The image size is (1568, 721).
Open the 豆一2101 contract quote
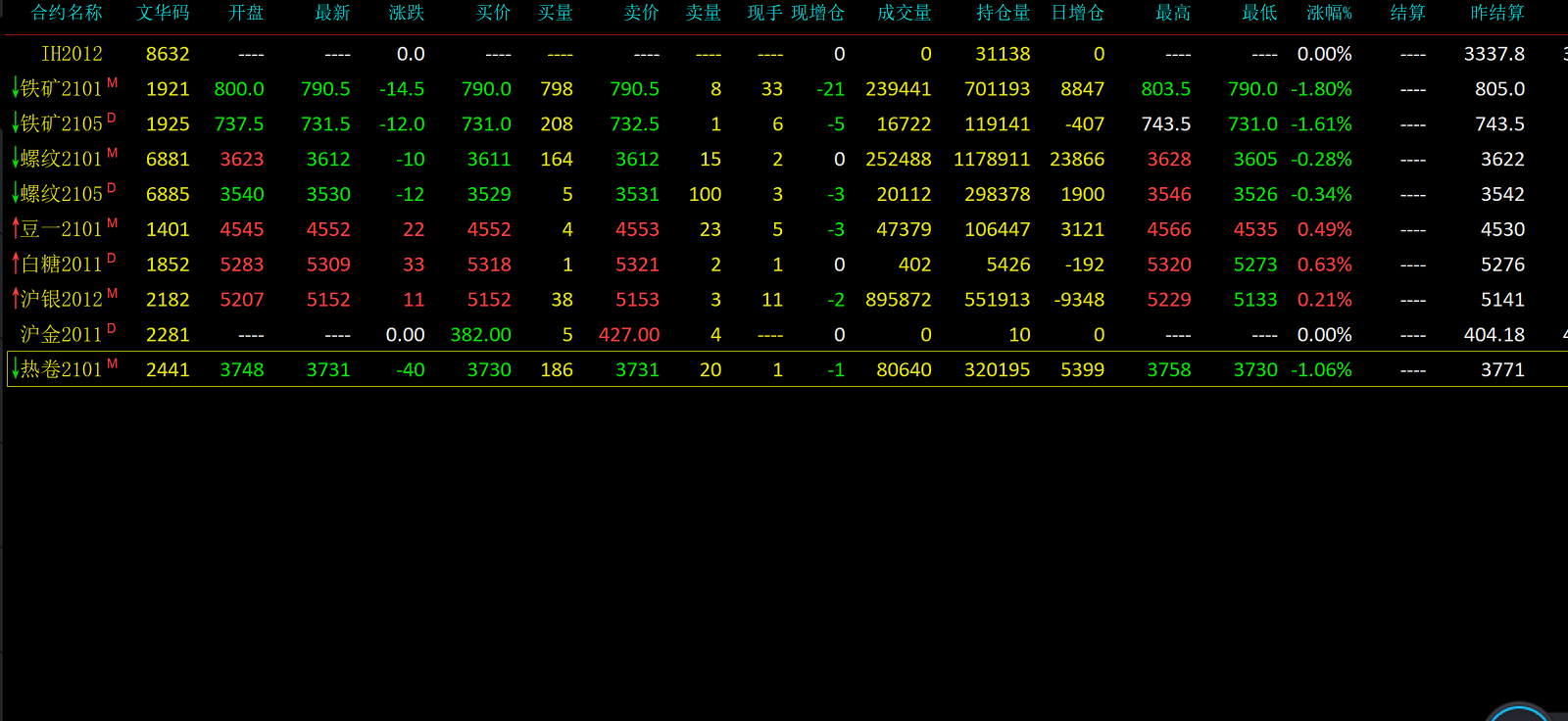click(x=62, y=229)
